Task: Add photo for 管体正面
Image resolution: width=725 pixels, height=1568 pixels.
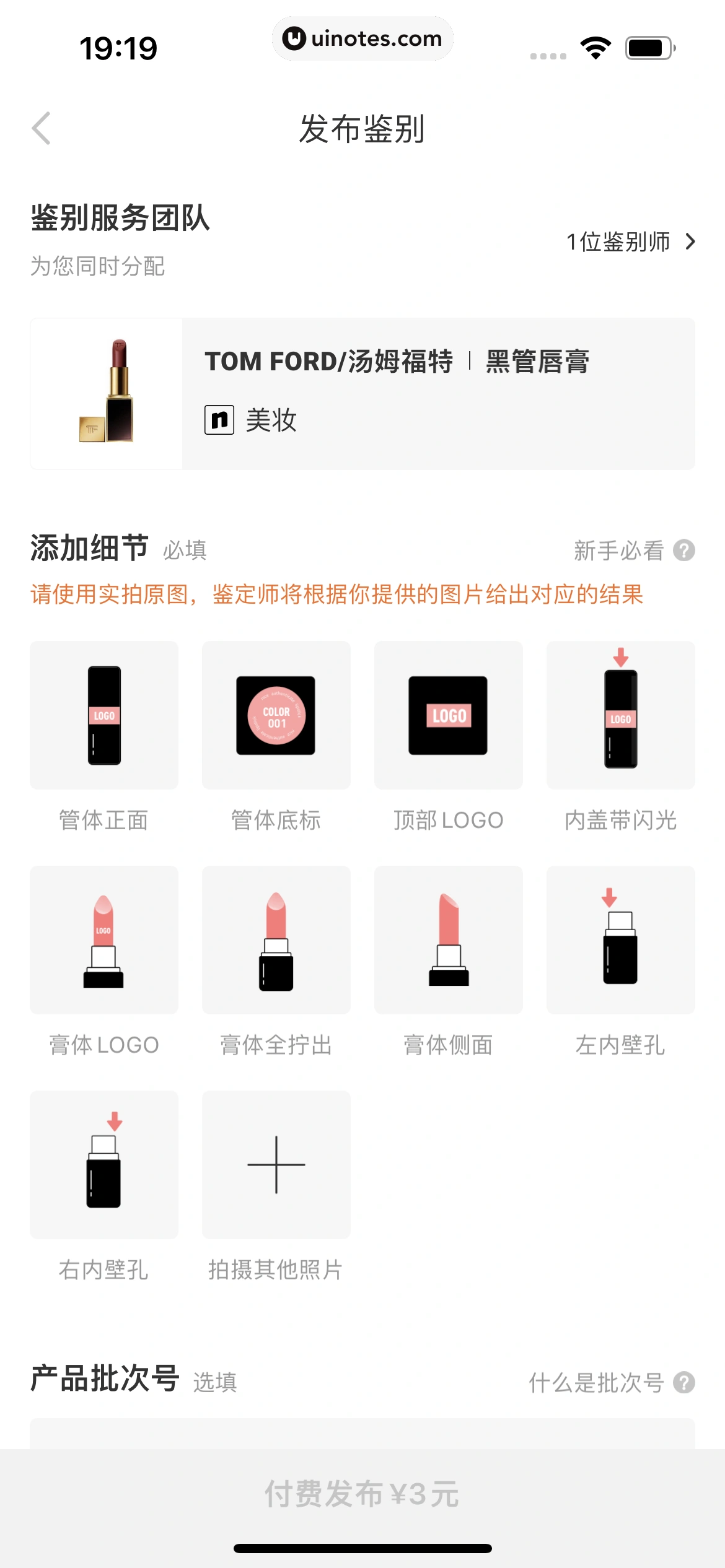Action: pos(104,715)
